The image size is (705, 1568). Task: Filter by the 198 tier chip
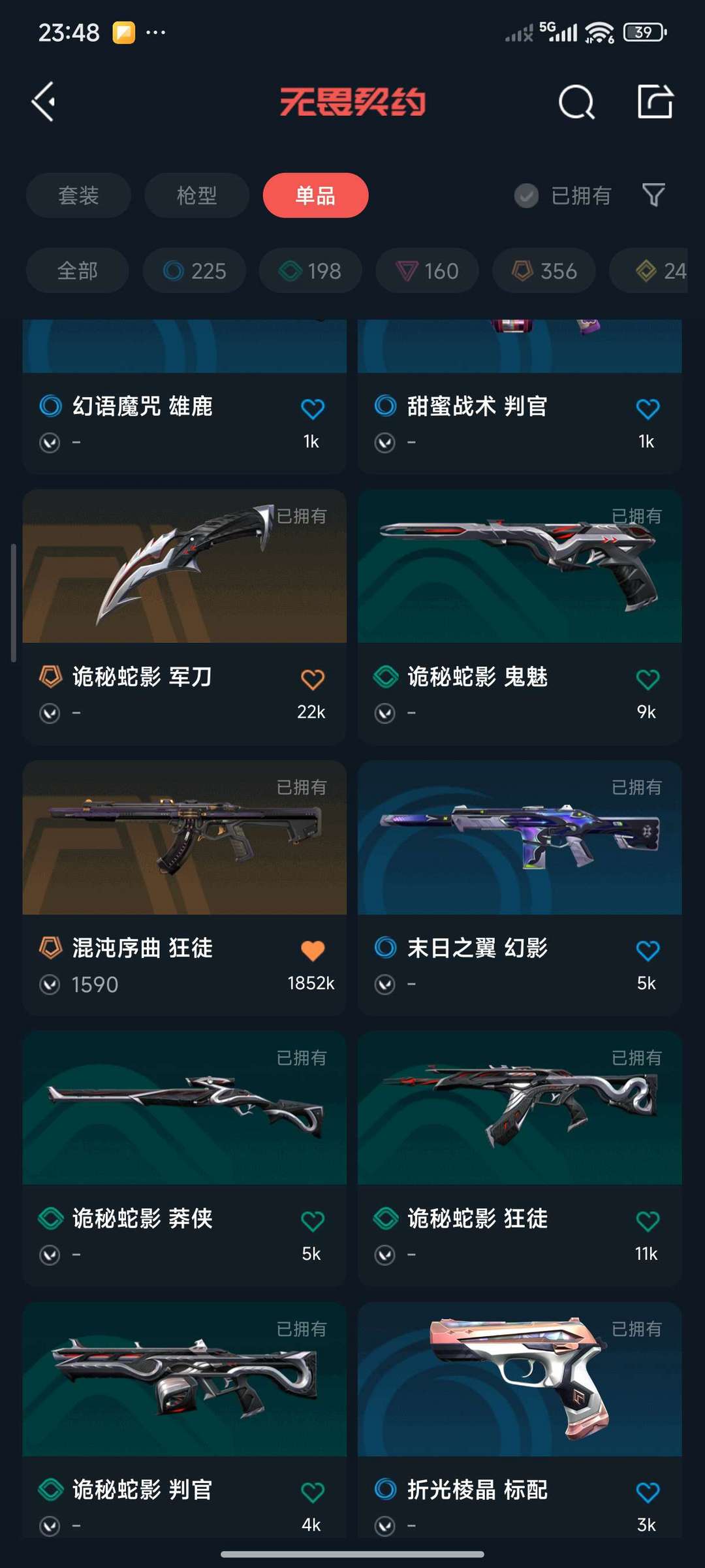pyautogui.click(x=310, y=270)
